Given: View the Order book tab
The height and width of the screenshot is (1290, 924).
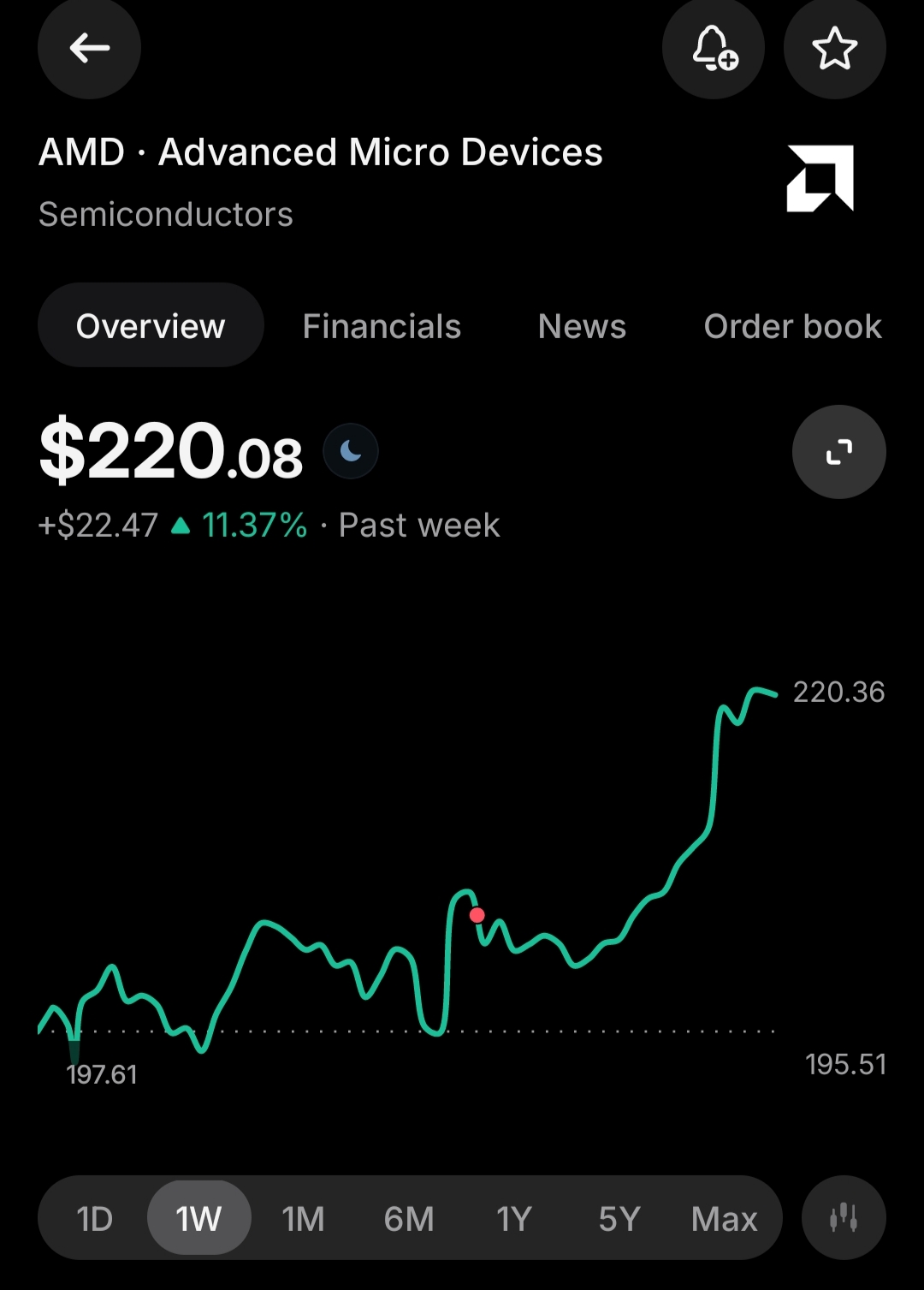Looking at the screenshot, I should 792,326.
